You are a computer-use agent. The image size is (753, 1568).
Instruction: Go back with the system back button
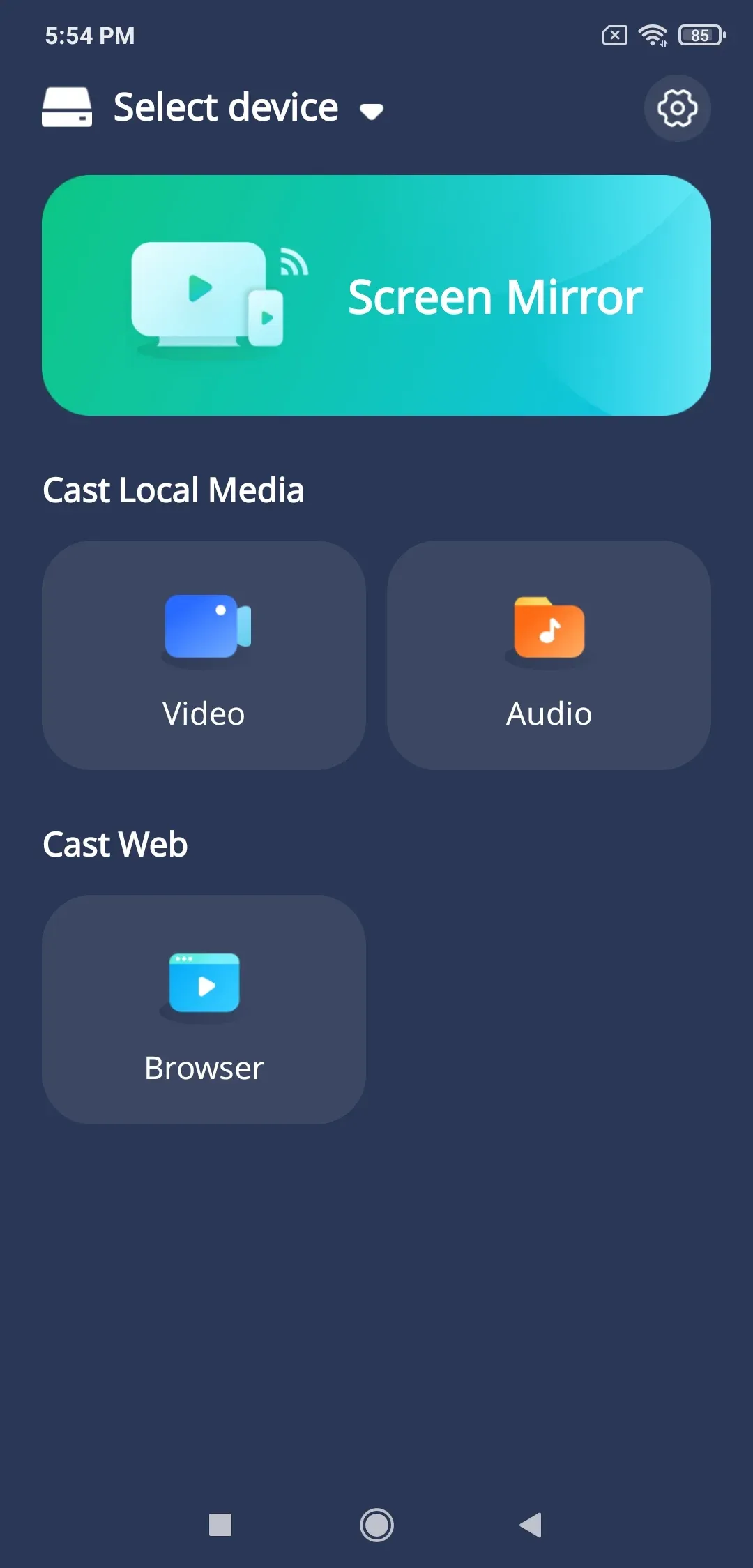[531, 1525]
